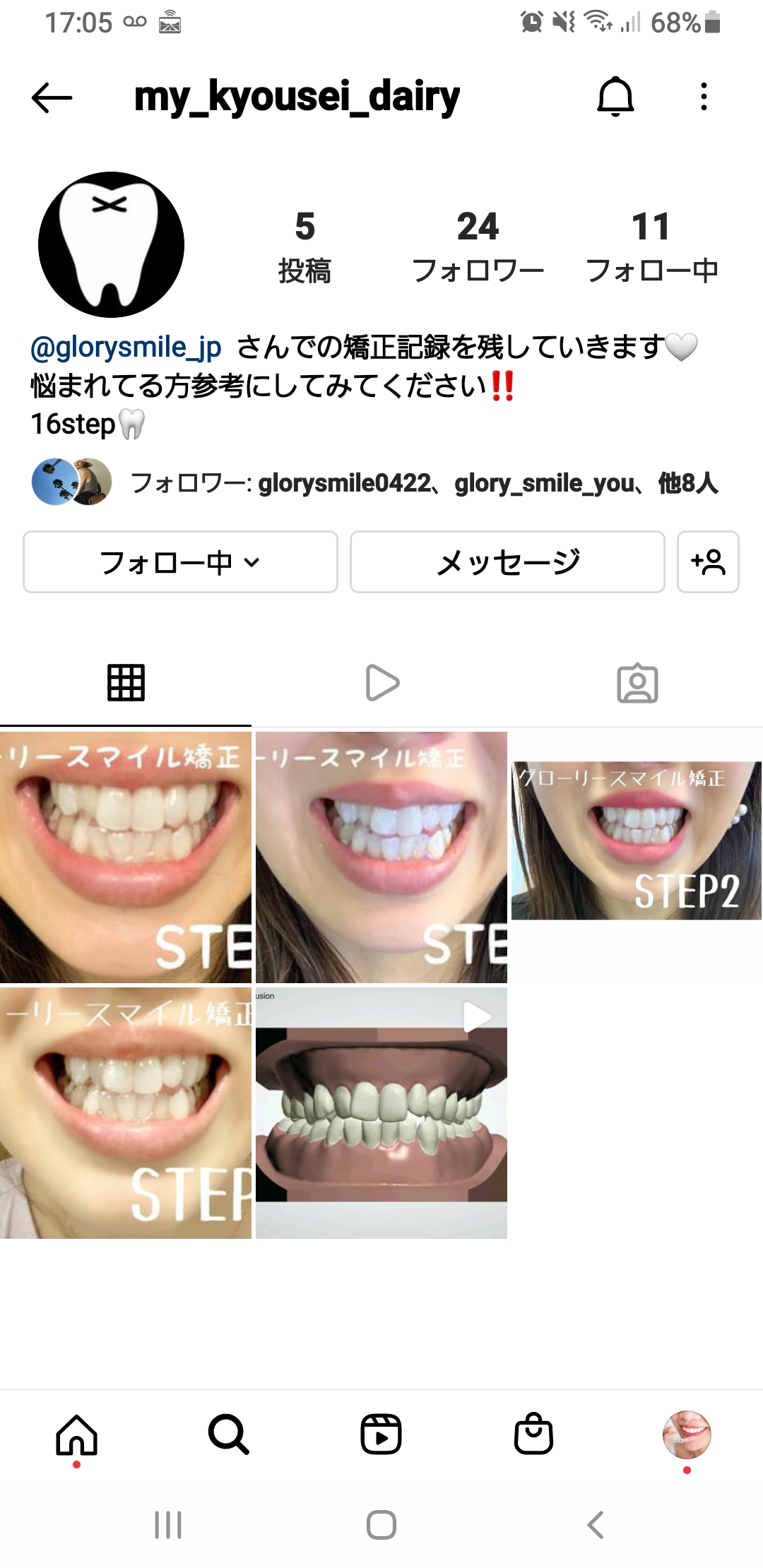Open the tagged photos tab
Screen dimensions: 763x1568
pos(637,682)
